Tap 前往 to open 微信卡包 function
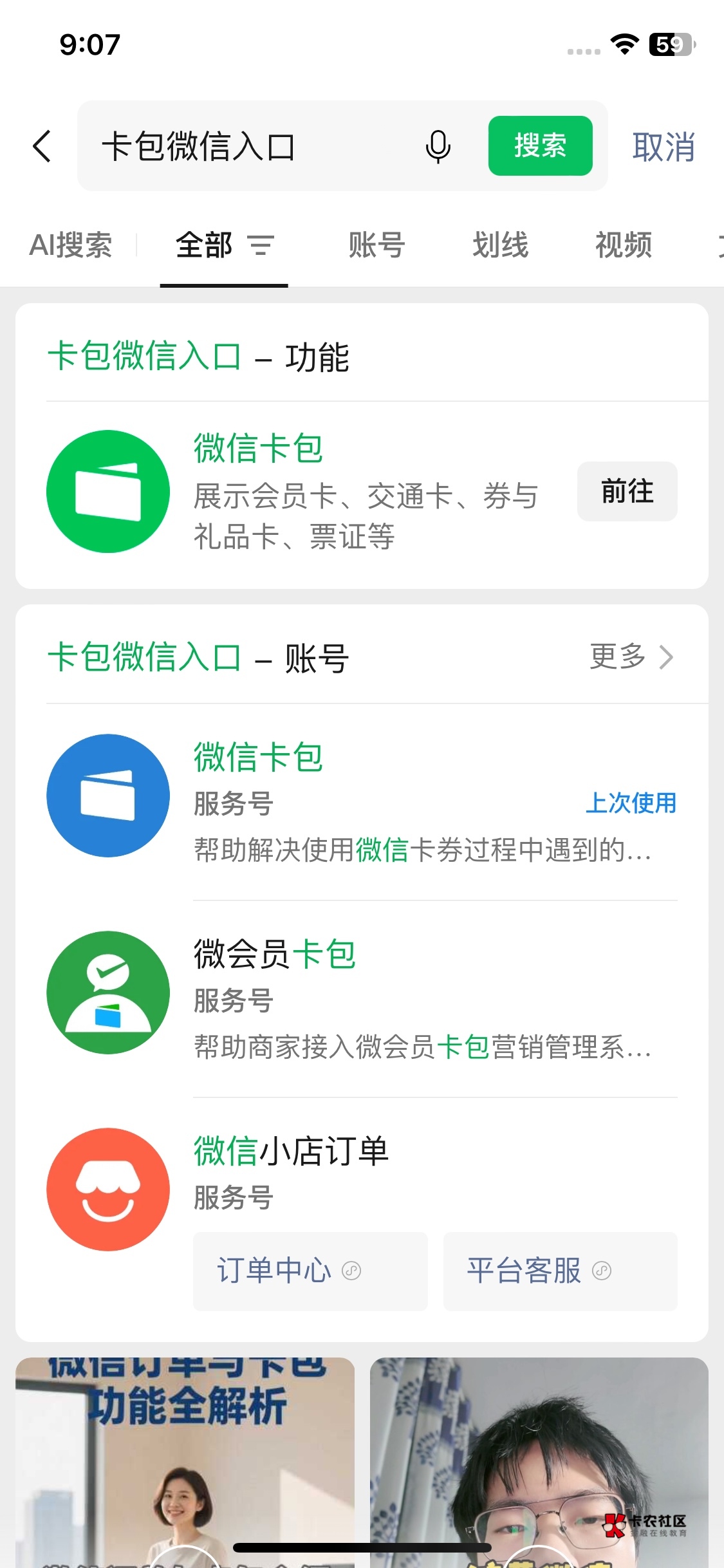The image size is (724, 1568). point(627,491)
